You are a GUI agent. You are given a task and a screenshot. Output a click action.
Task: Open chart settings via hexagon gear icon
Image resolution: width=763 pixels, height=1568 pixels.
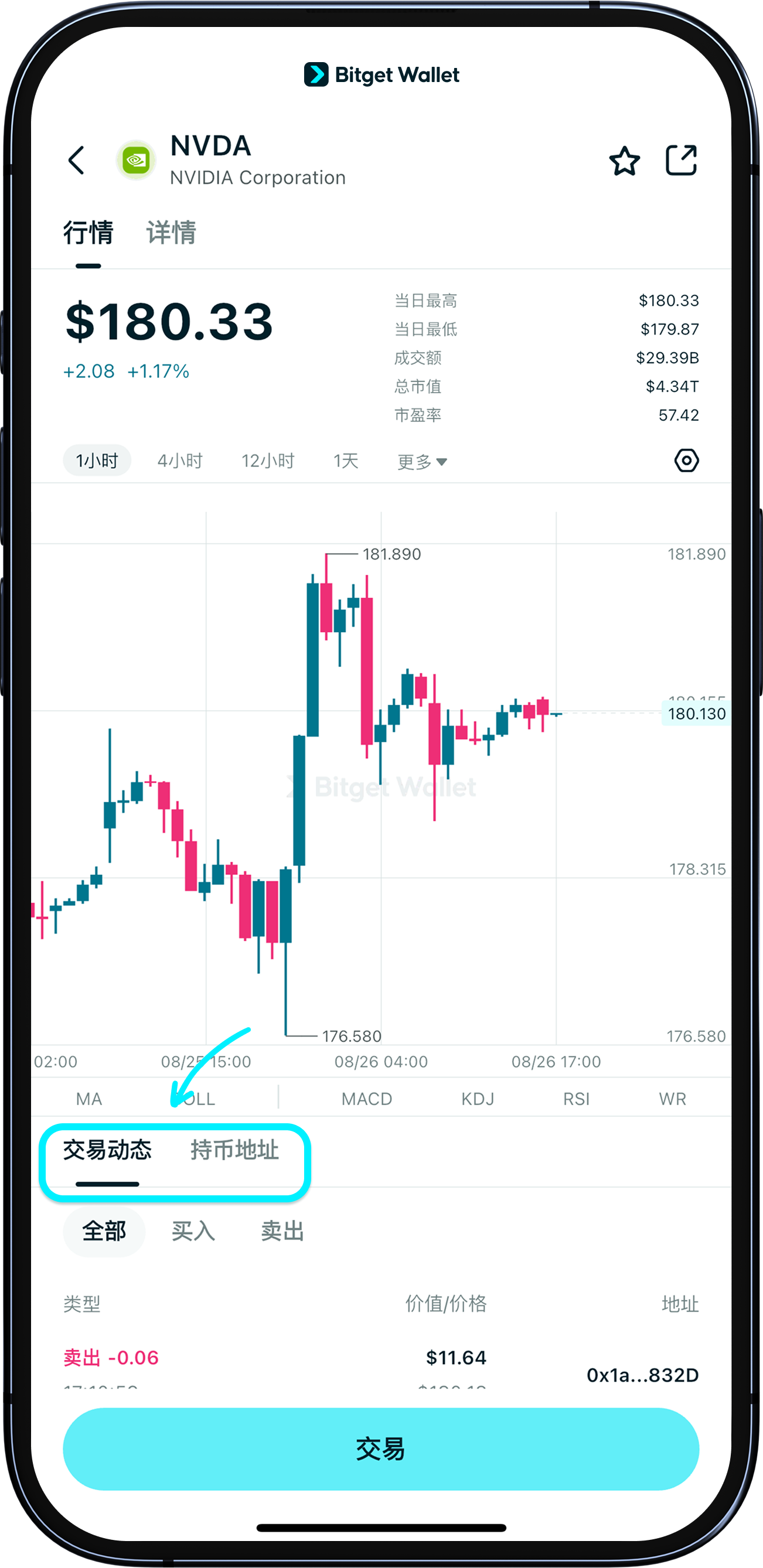pyautogui.click(x=686, y=461)
